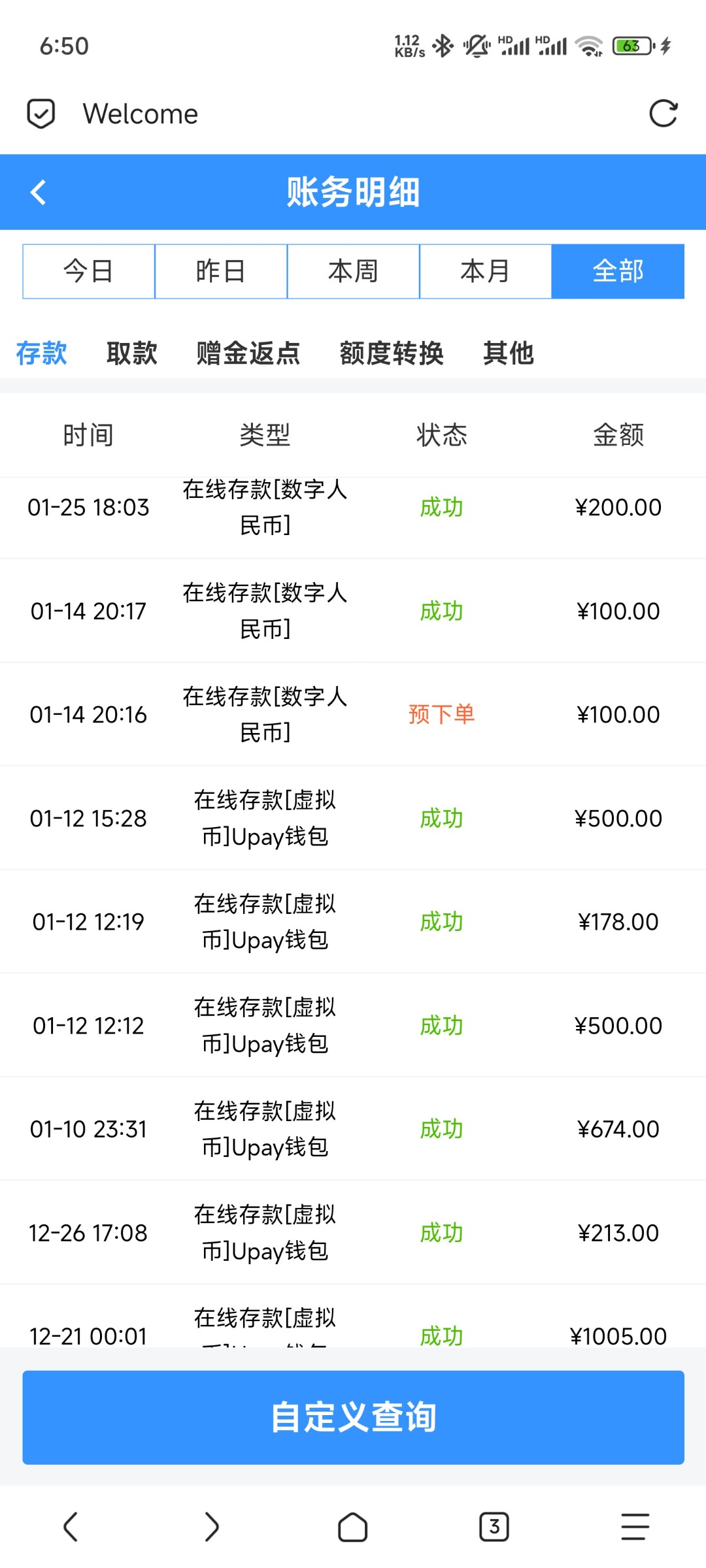
Task: Select the 今日 time filter
Action: (89, 271)
